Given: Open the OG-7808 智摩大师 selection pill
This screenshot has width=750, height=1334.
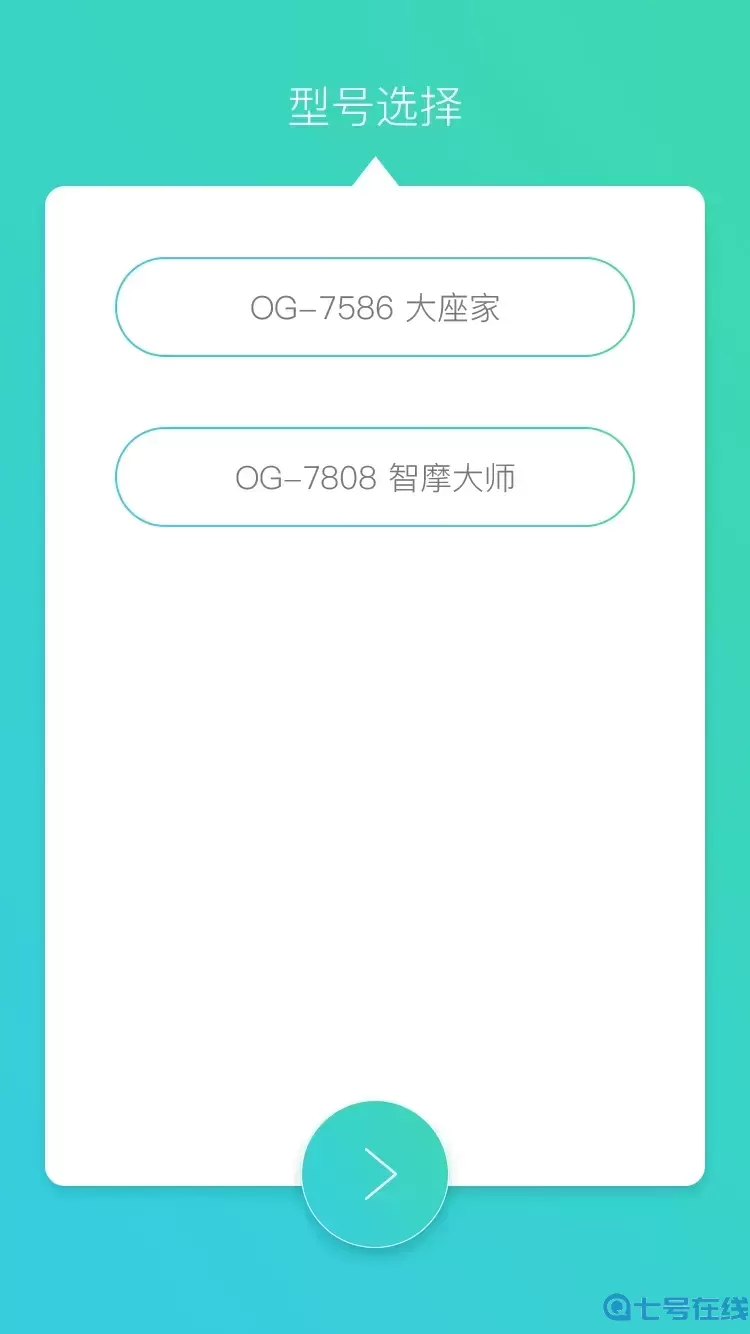Looking at the screenshot, I should (x=374, y=477).
